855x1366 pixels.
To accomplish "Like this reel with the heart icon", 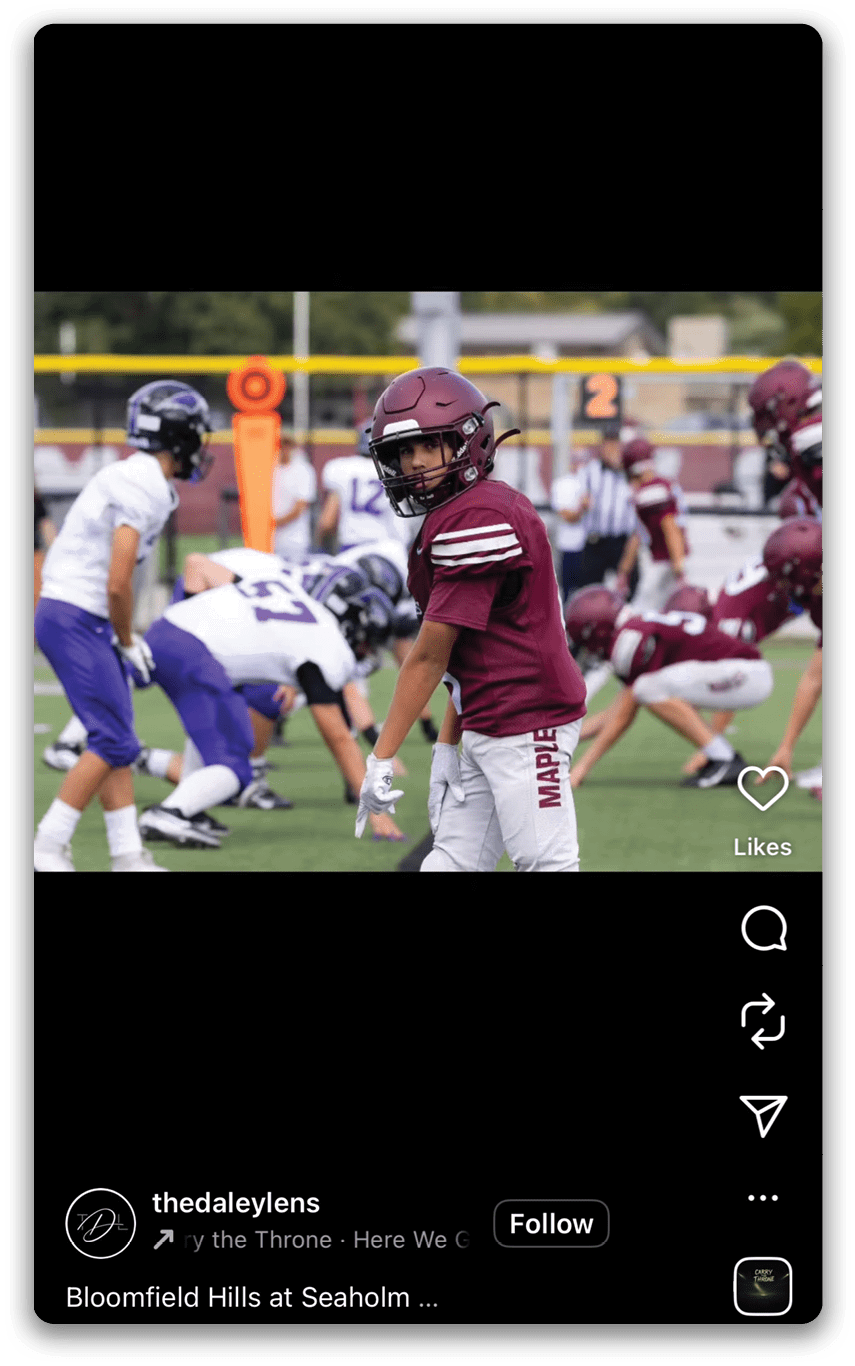I will click(x=763, y=789).
